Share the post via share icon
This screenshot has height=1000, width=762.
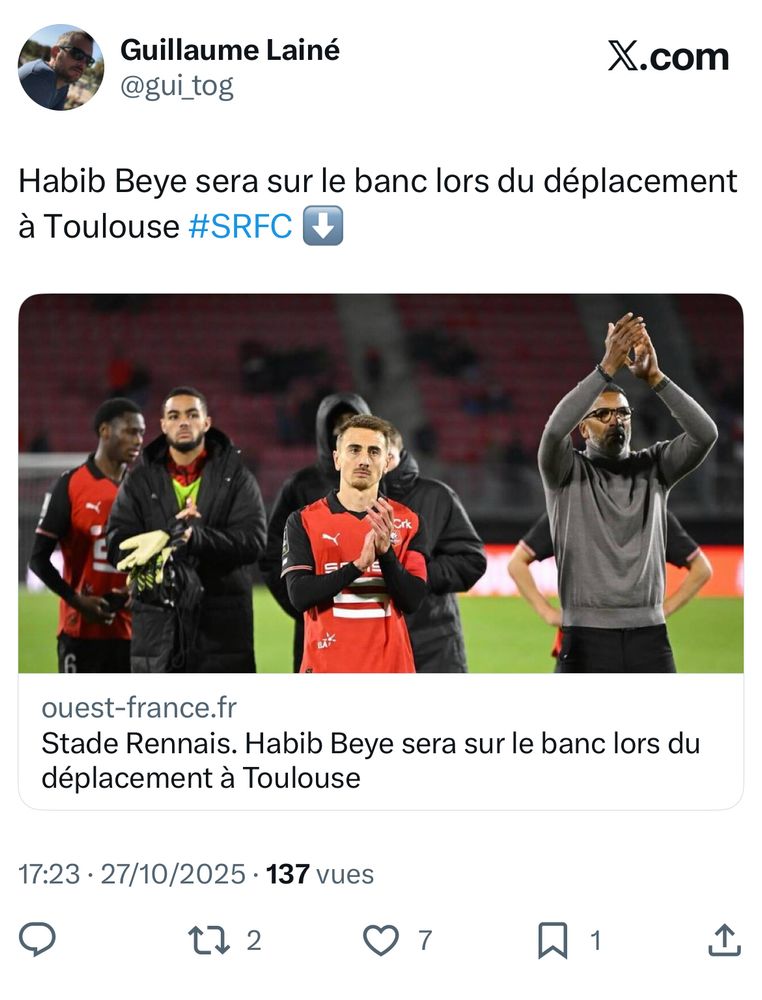coord(724,939)
